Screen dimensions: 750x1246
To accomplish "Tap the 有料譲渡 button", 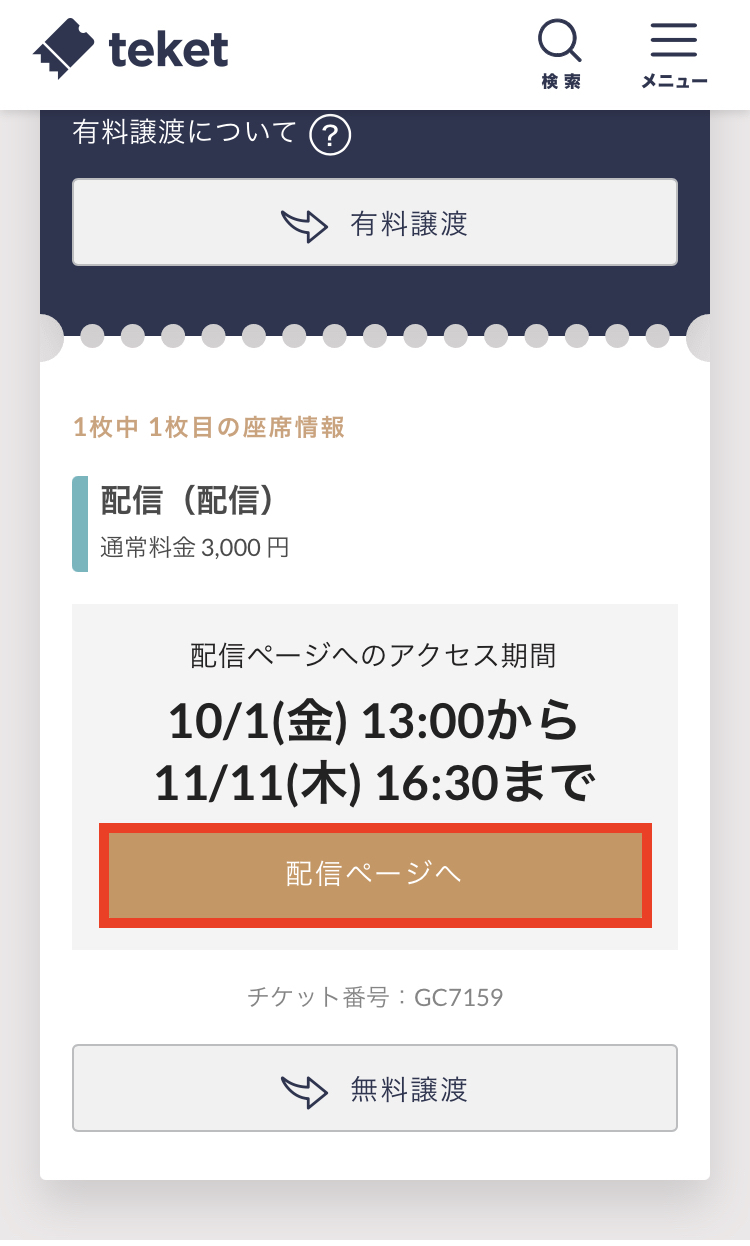I will [375, 223].
